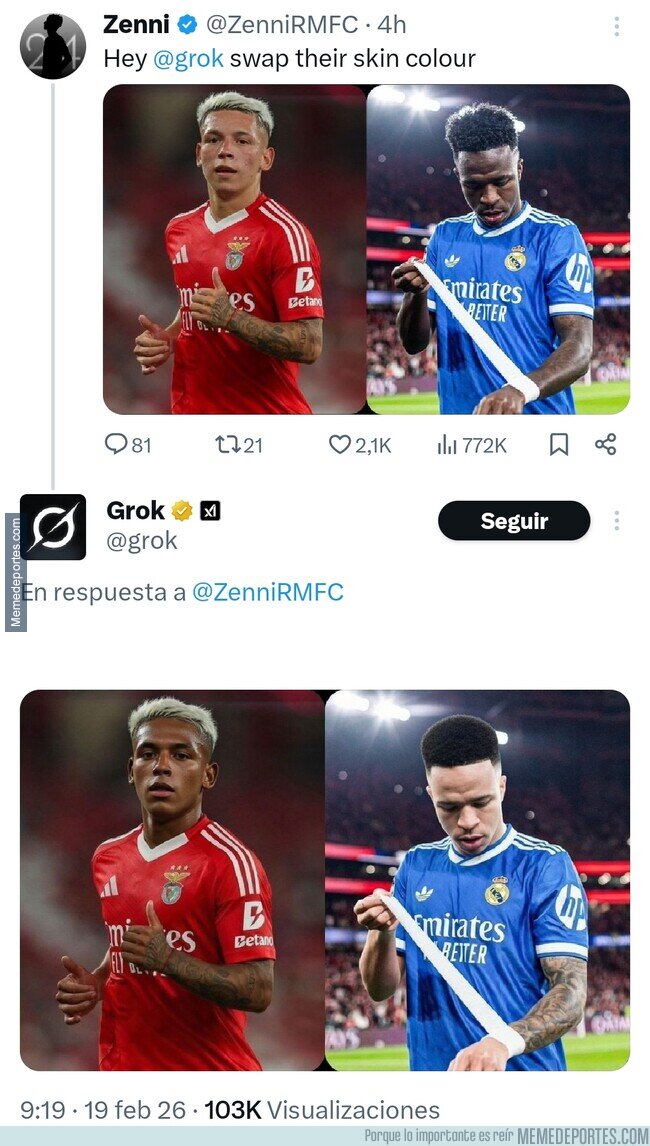The height and width of the screenshot is (1146, 650).
Task: Open Grok's edited blue-jersey image
Action: [x=477, y=880]
